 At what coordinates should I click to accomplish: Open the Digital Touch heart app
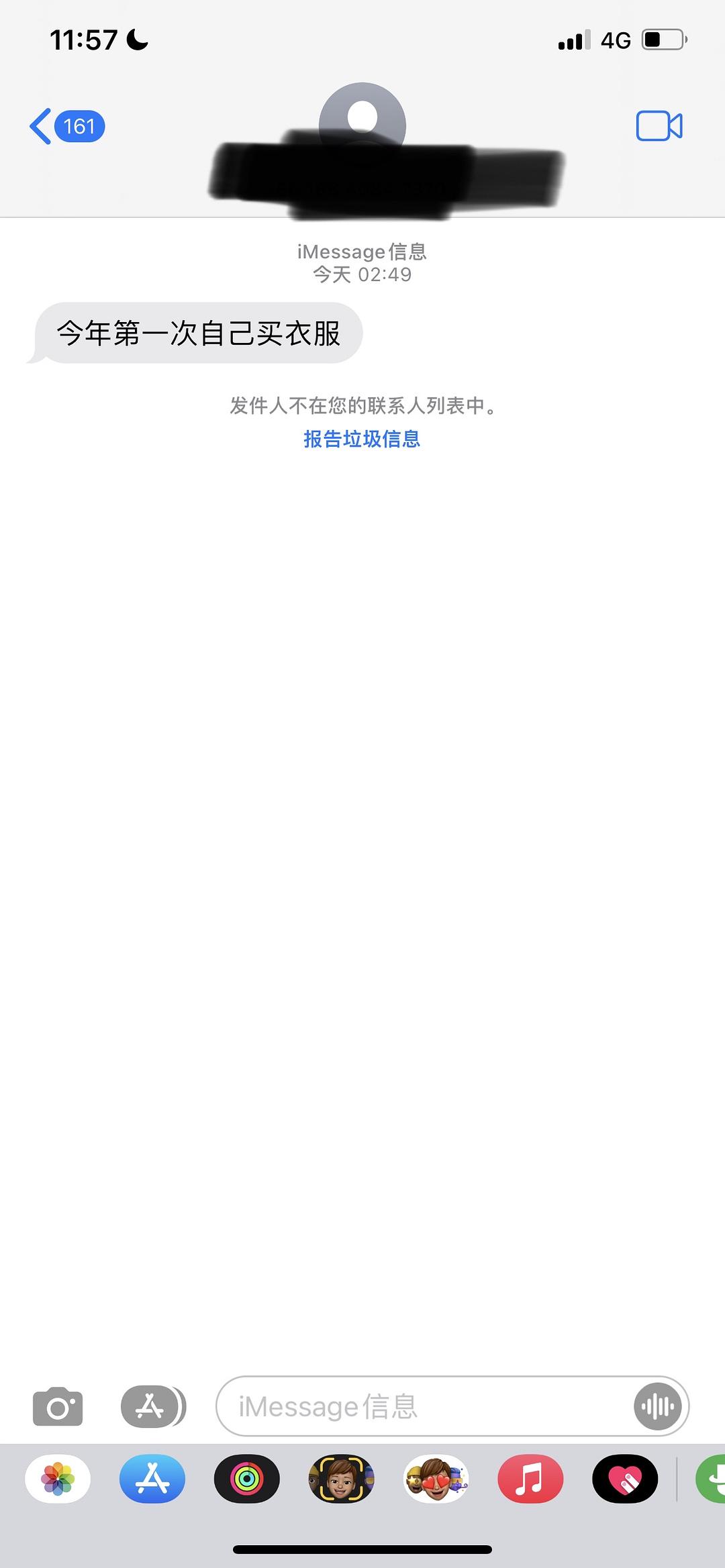point(625,1479)
